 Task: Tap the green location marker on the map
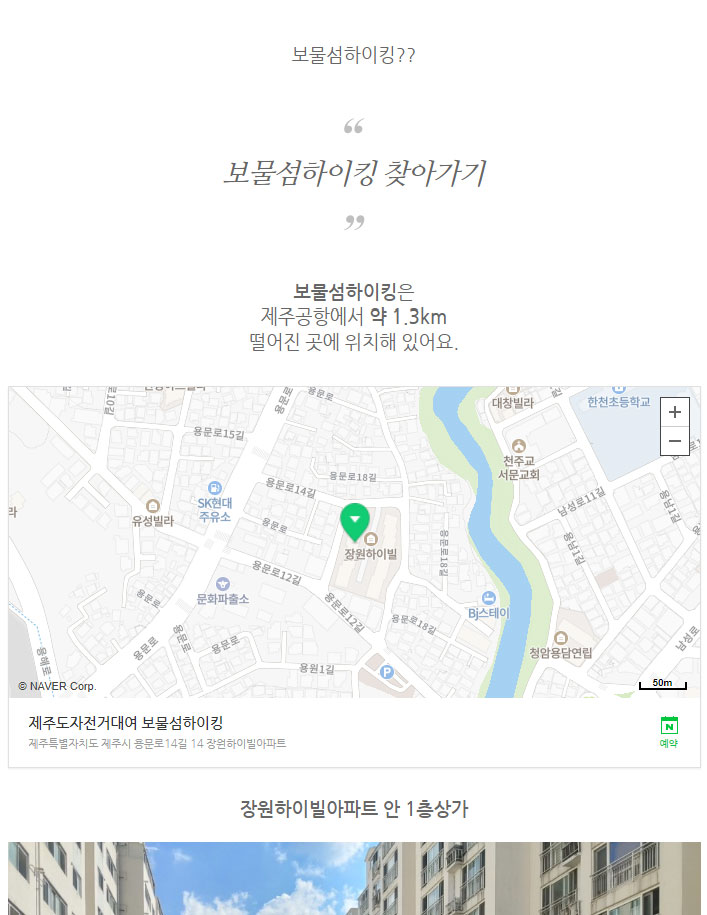[x=354, y=521]
